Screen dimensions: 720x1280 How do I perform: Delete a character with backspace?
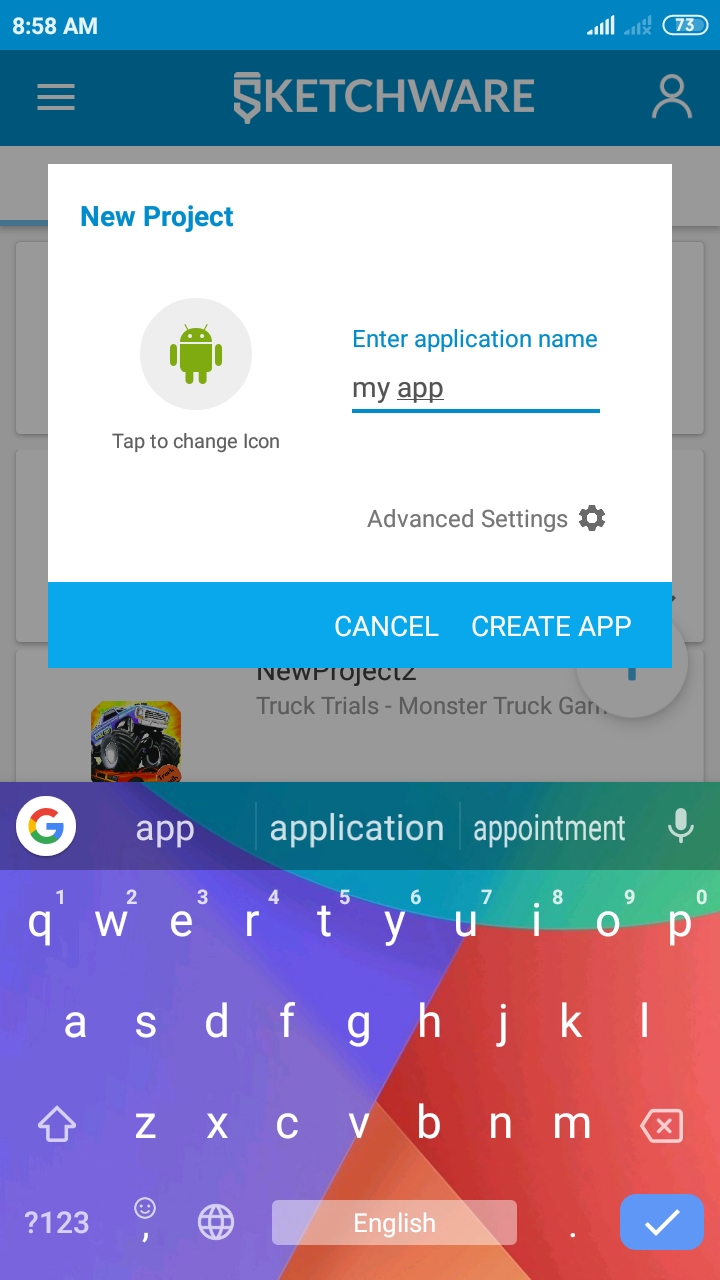click(661, 1126)
